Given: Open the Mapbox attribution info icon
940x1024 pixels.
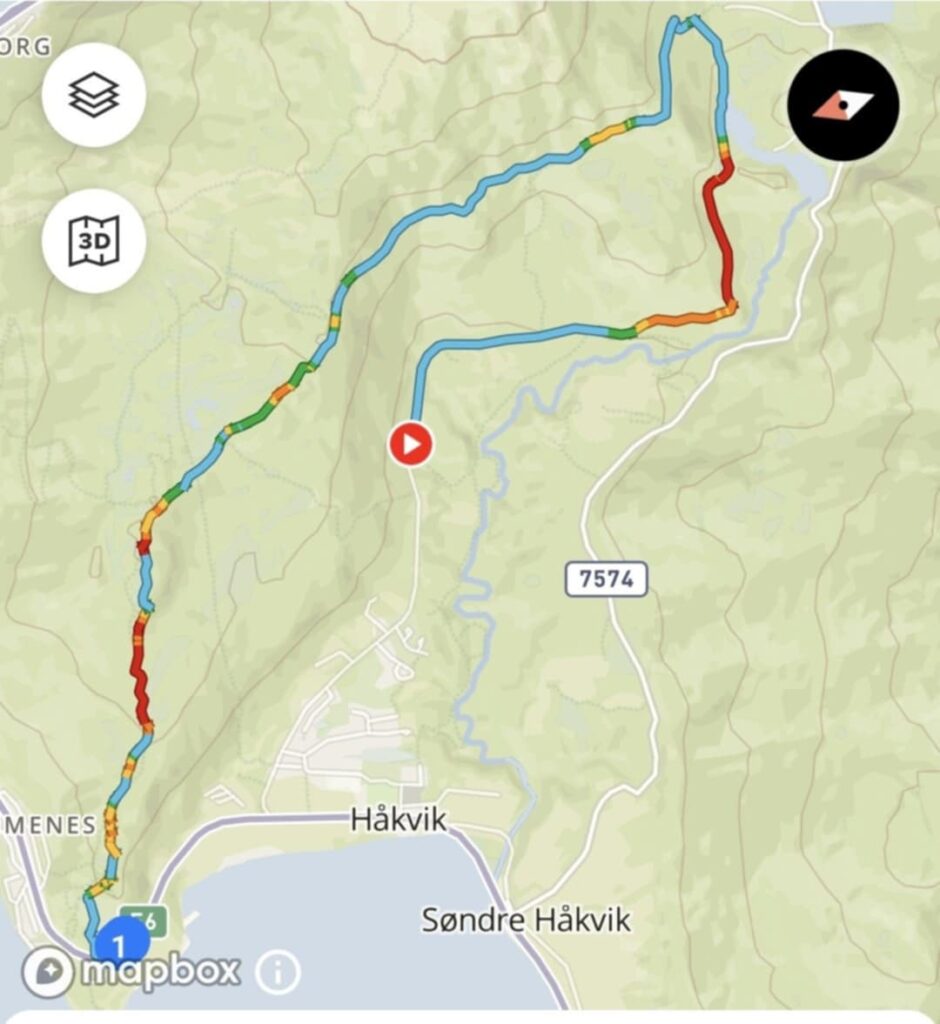Looking at the screenshot, I should coord(278,971).
